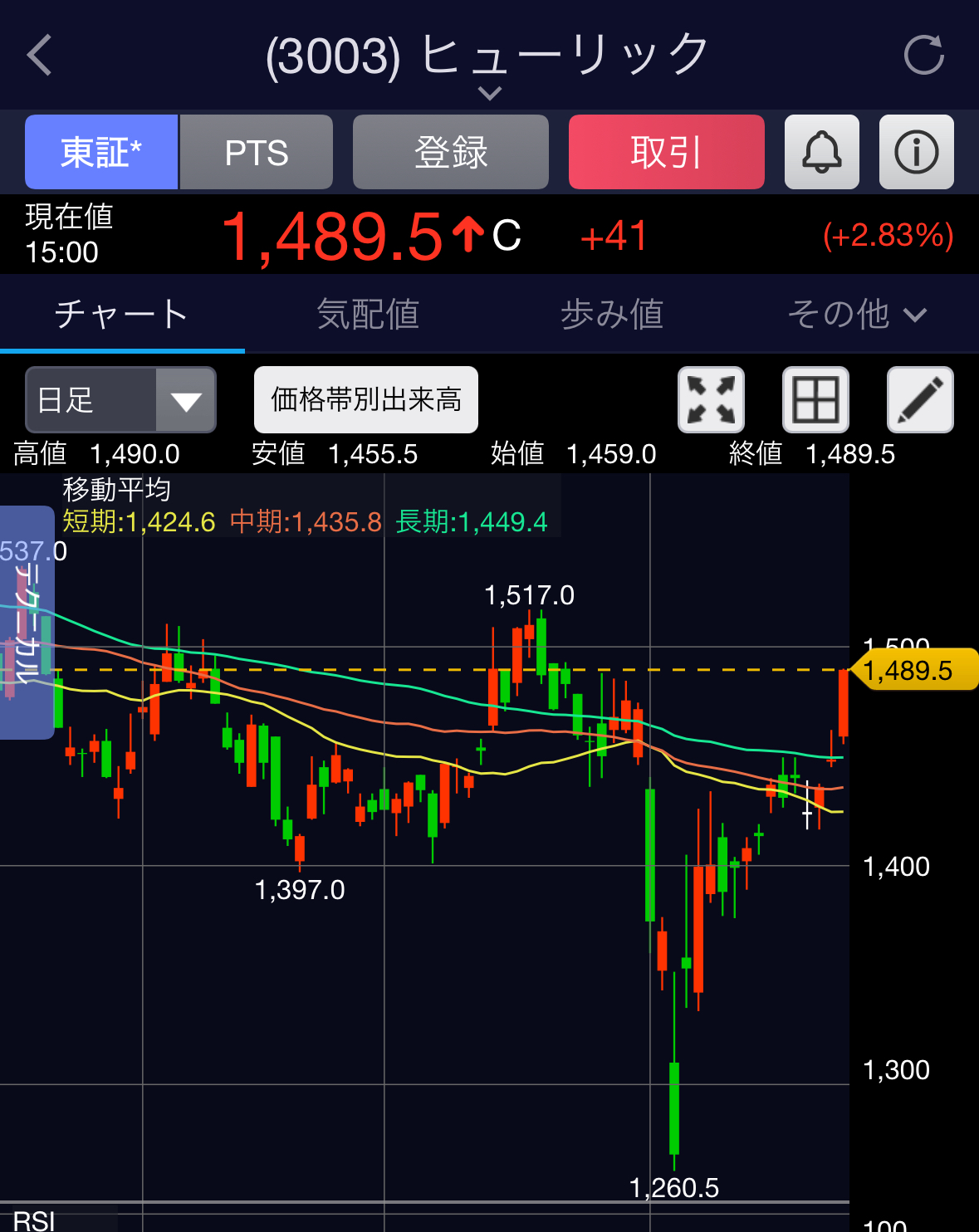Open the 取引 trade button
The image size is (979, 1232).
pyautogui.click(x=666, y=153)
